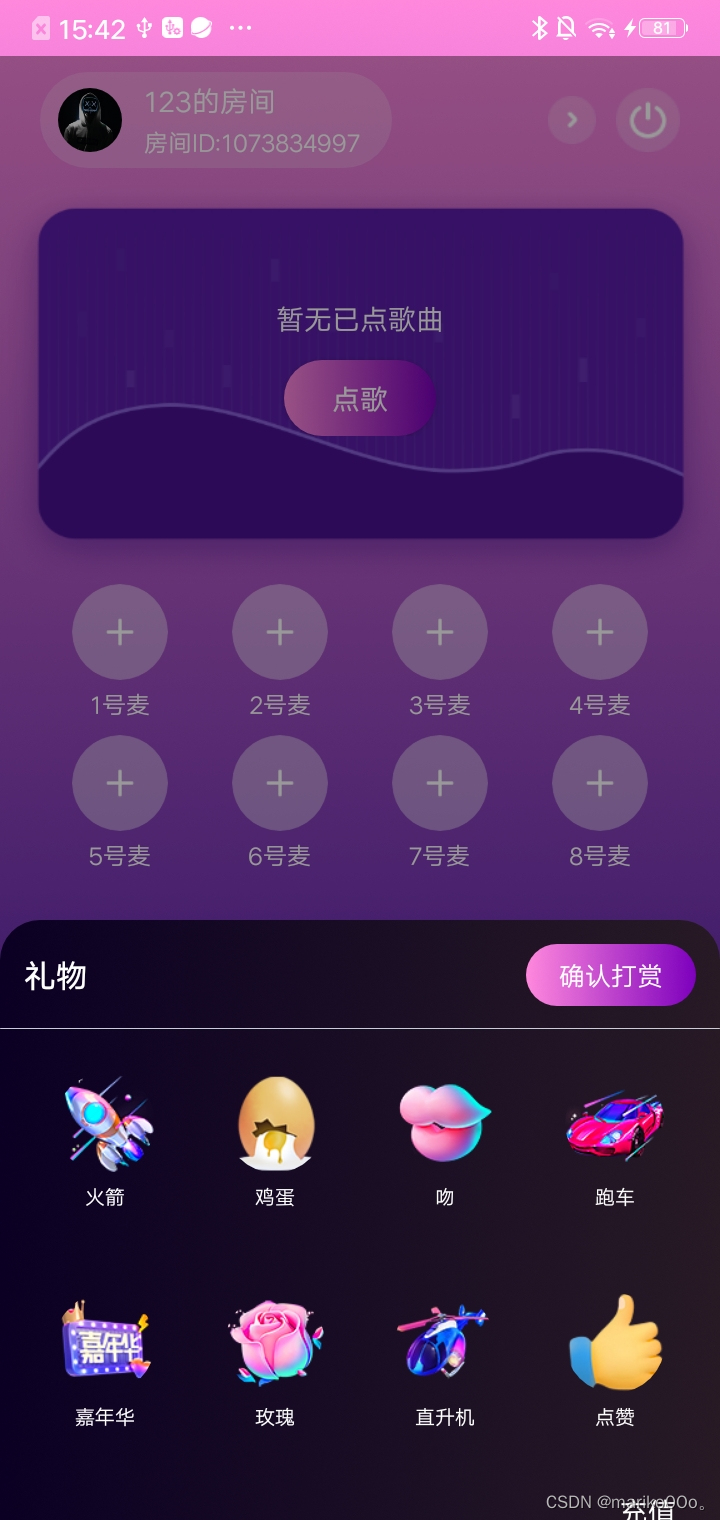Select the 嘉年华 carnival gift icon
The width and height of the screenshot is (720, 1520).
pos(104,1345)
